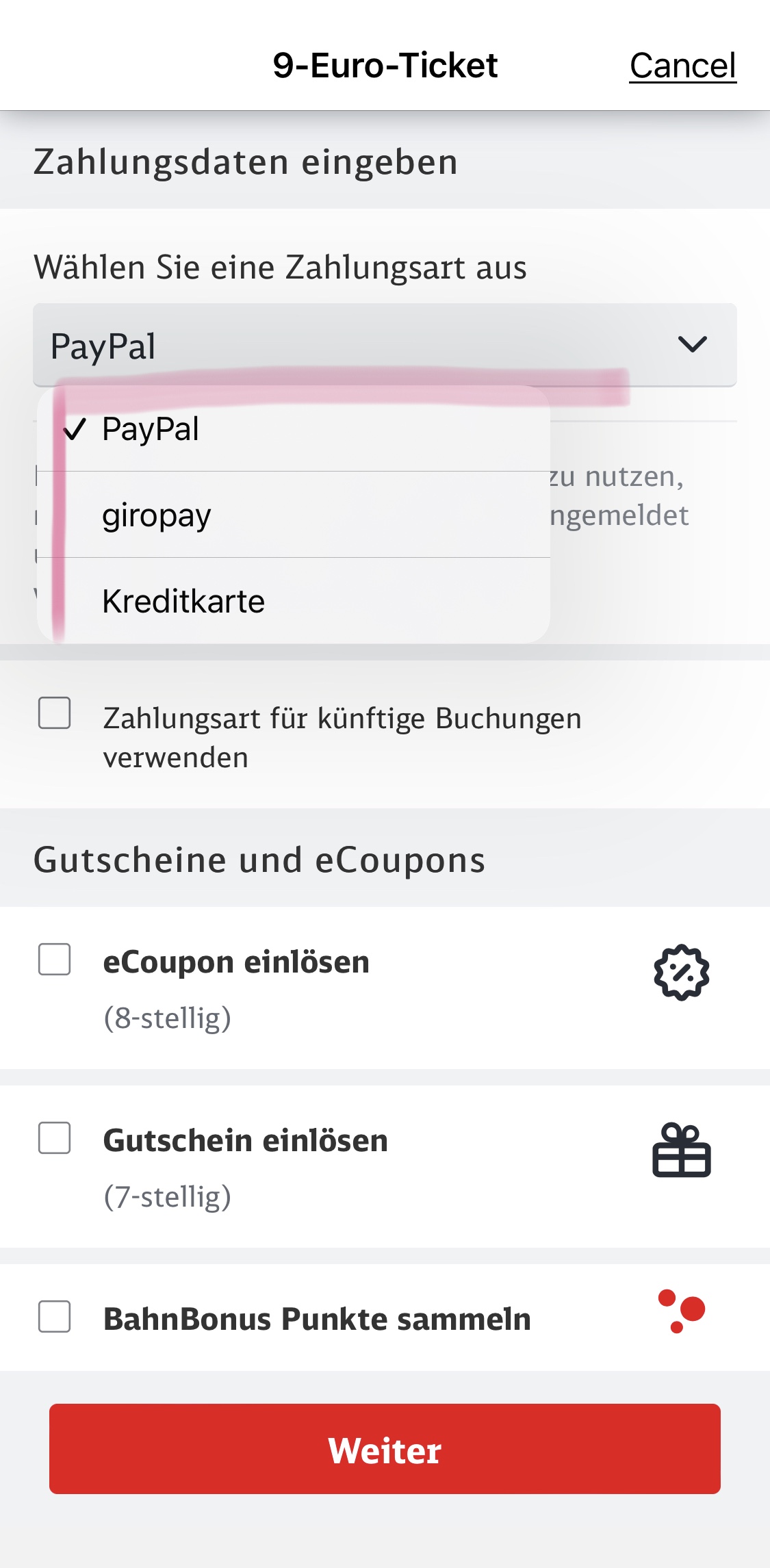This screenshot has width=770, height=1568.
Task: Tick the eCoupon einlösen checkbox
Action: pos(55,959)
